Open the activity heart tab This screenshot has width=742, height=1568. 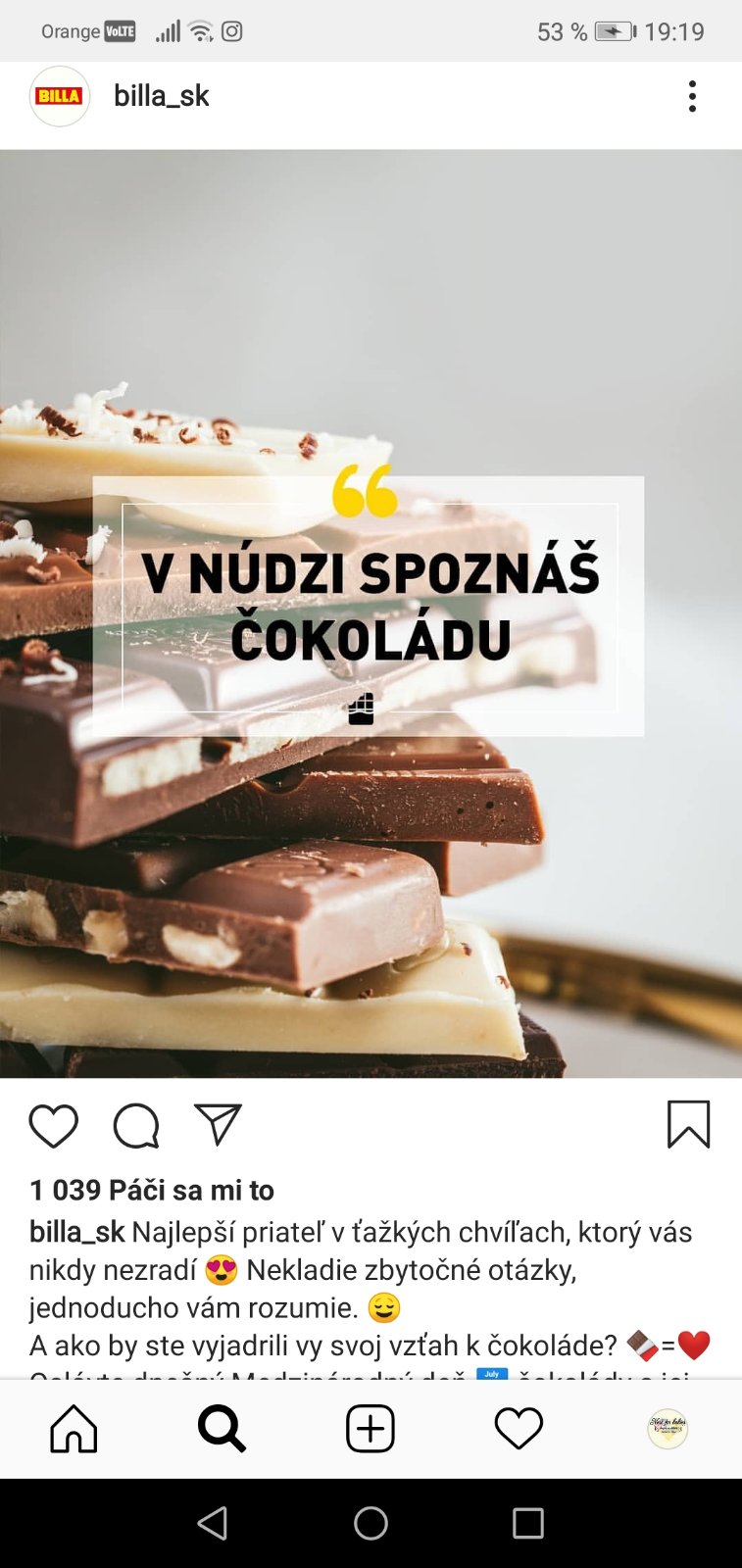pyautogui.click(x=519, y=1429)
